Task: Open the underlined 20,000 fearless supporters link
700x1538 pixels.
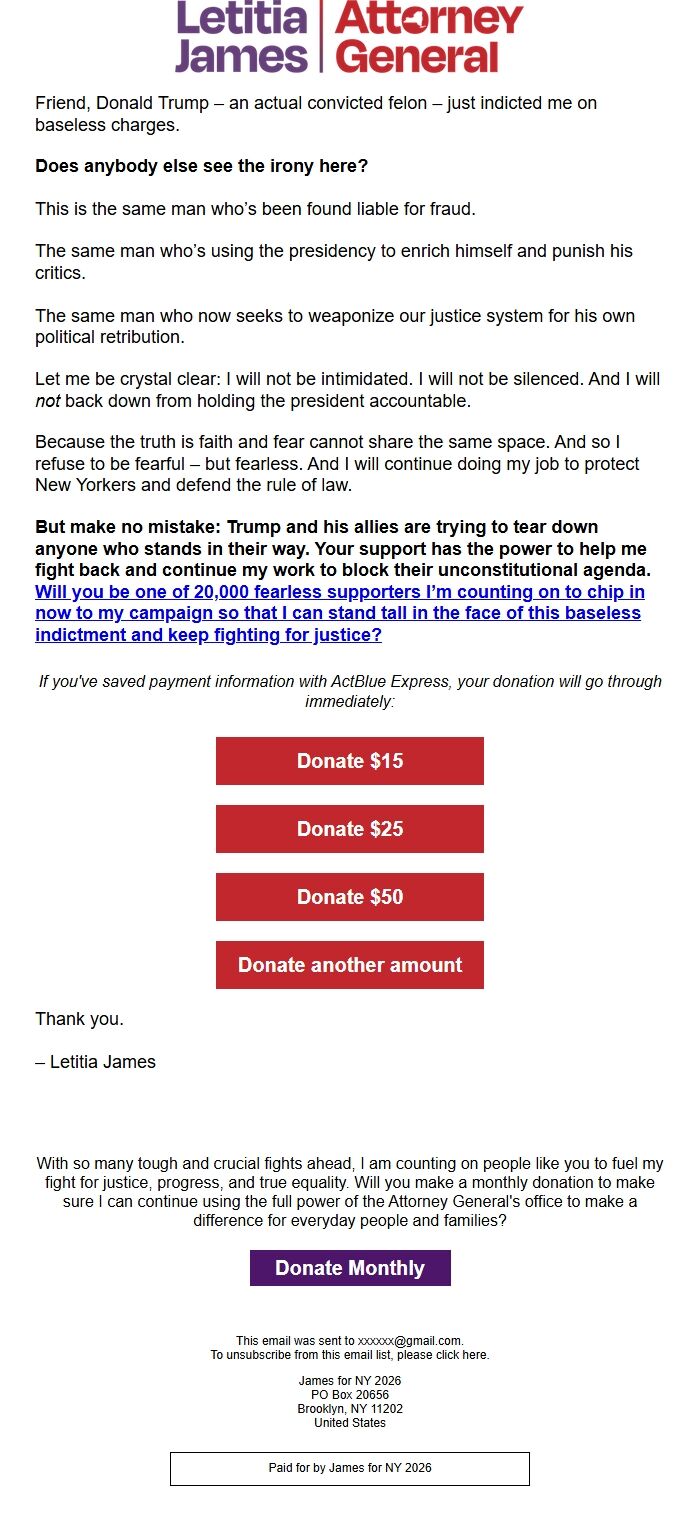Action: [x=338, y=613]
